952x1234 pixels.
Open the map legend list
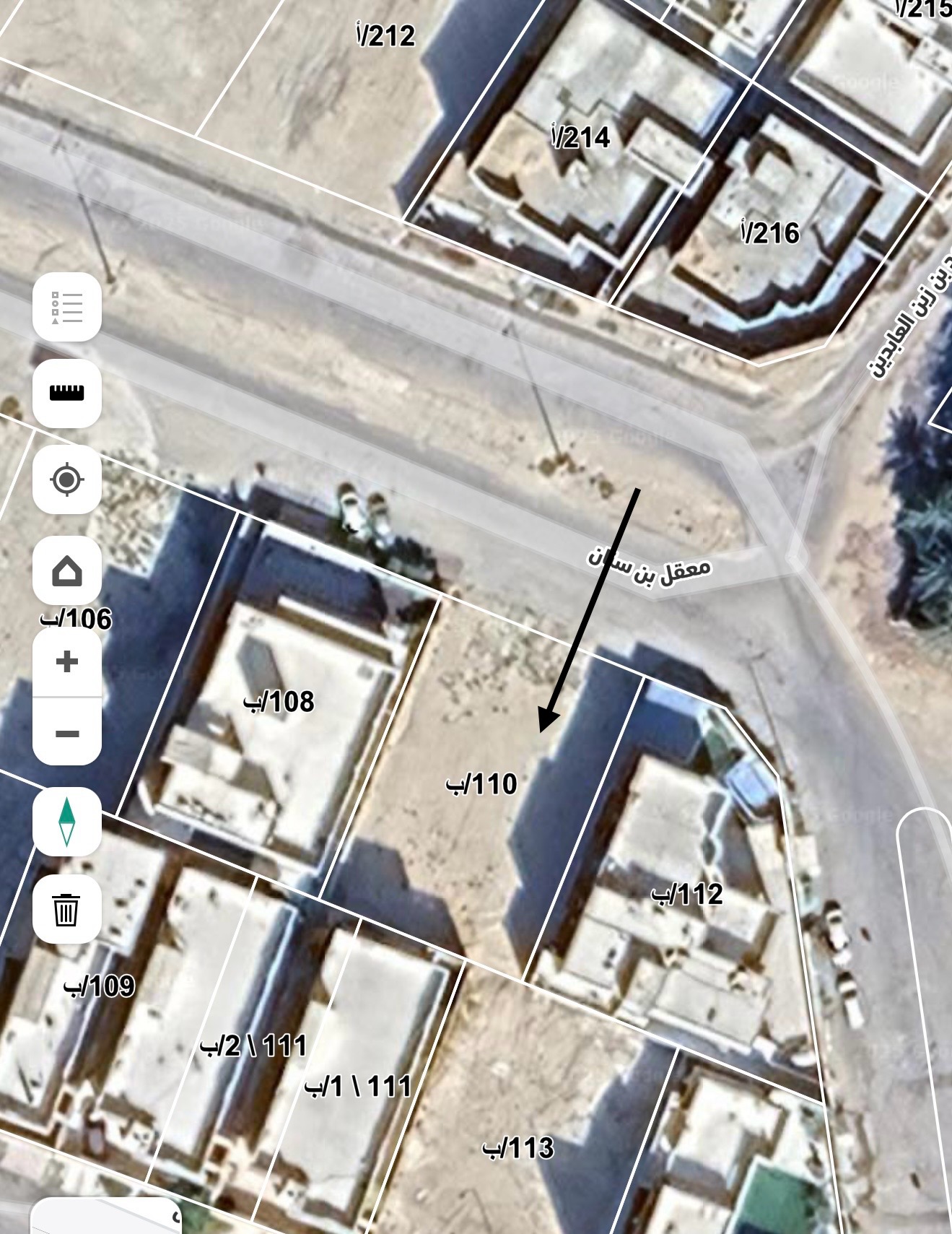coord(66,307)
